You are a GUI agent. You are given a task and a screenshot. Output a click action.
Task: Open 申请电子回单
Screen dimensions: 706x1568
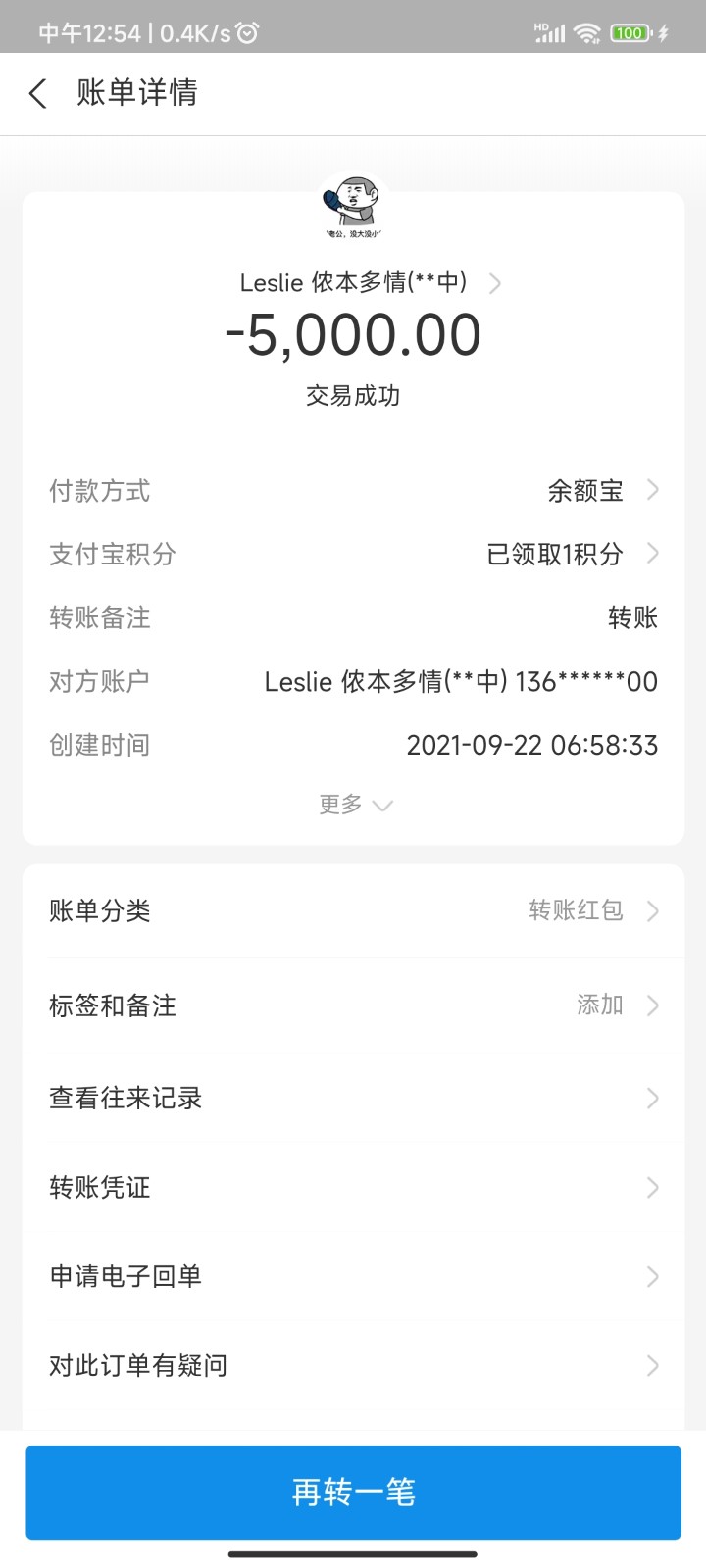353,1276
